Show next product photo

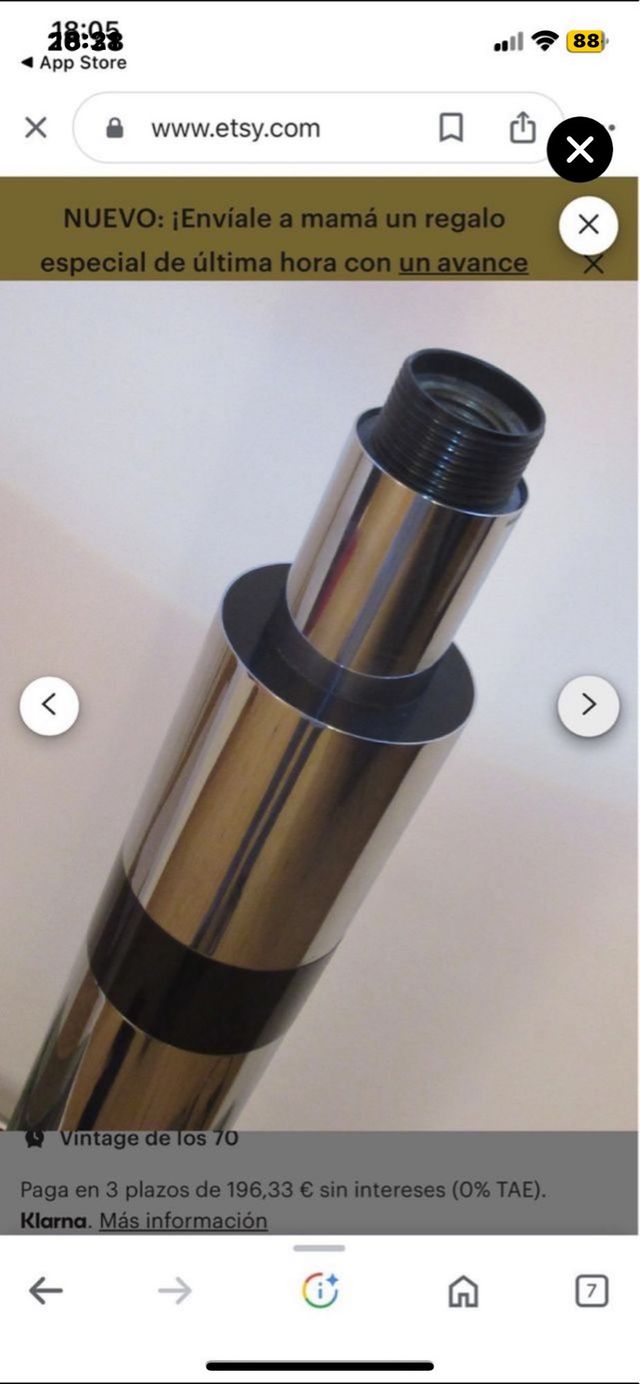pos(588,706)
